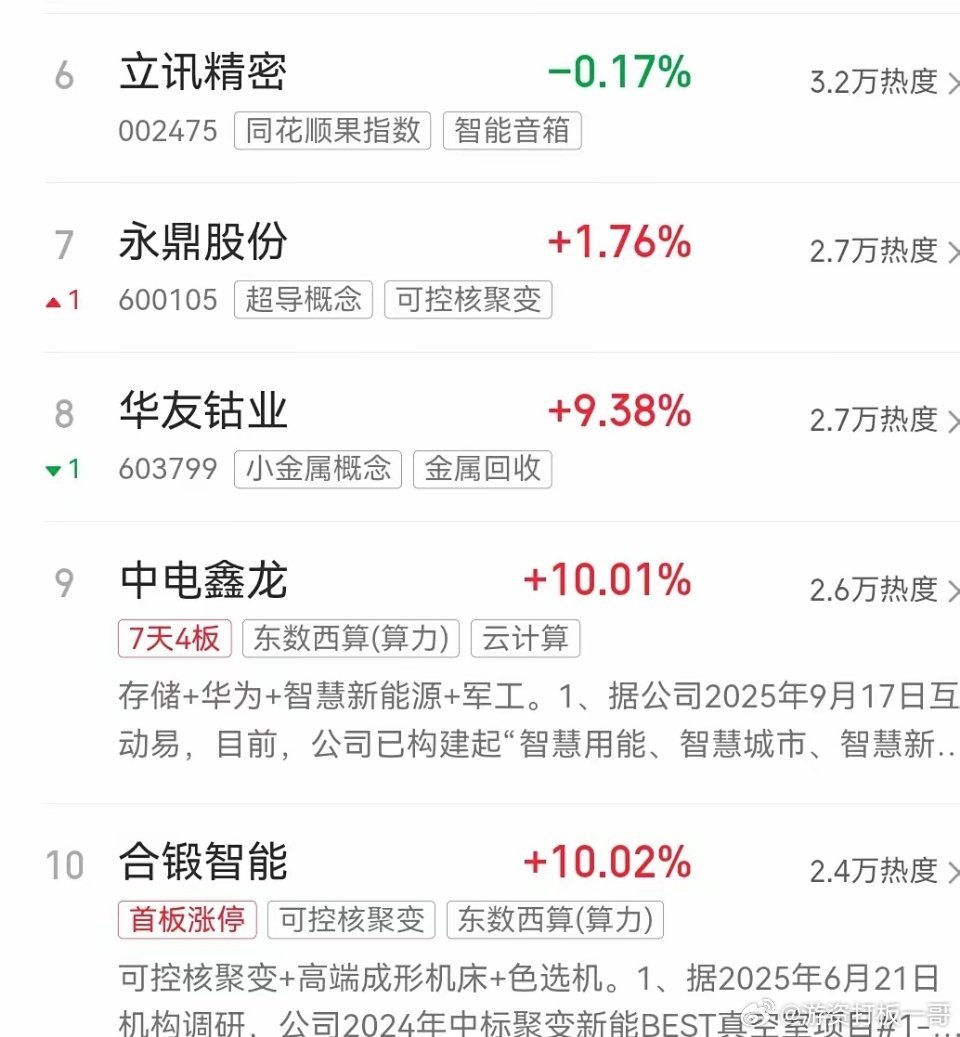Screen dimensions: 960x1037
Task: Open the 立讯精密 stock row
Action: [x=203, y=73]
